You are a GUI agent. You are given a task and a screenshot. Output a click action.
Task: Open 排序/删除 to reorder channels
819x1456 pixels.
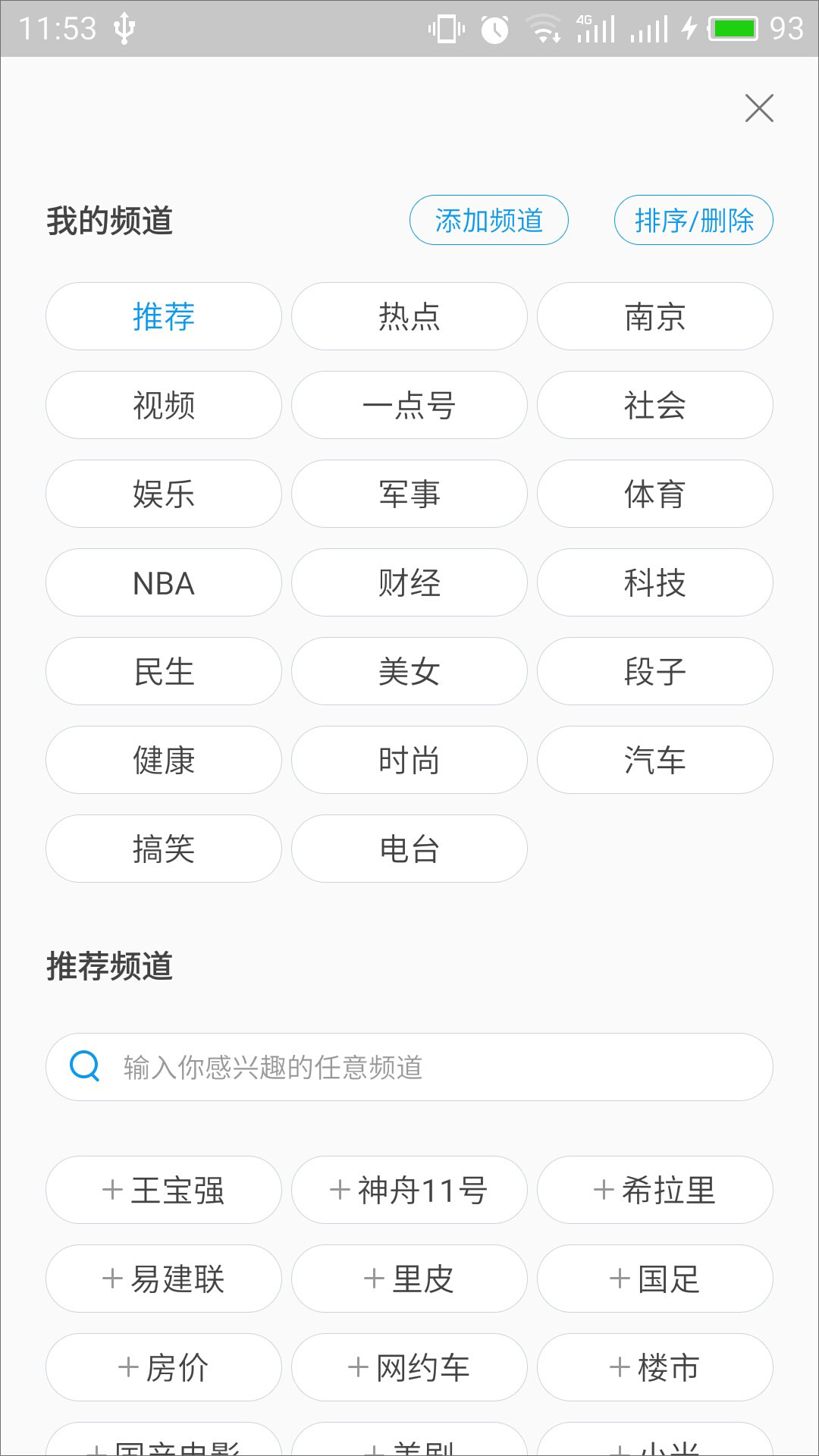693,221
